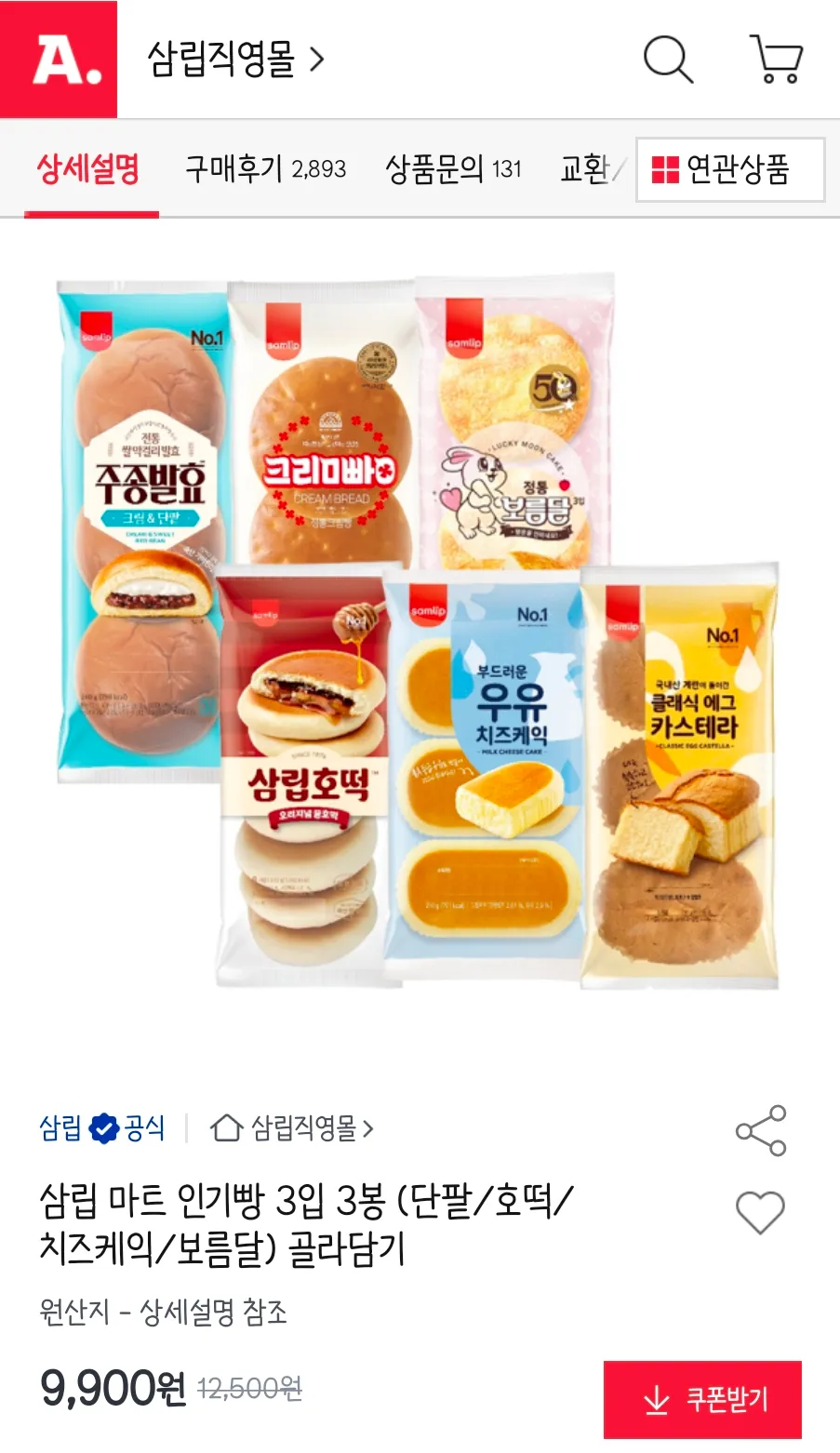Open 연관상품 related products
This screenshot has height=1453, width=840.
coord(730,169)
